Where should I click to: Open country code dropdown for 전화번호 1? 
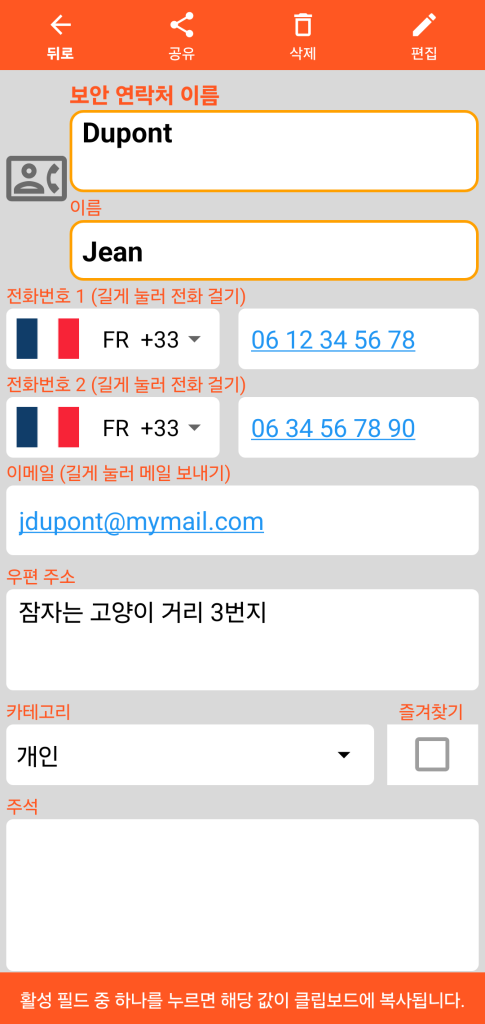(113, 339)
